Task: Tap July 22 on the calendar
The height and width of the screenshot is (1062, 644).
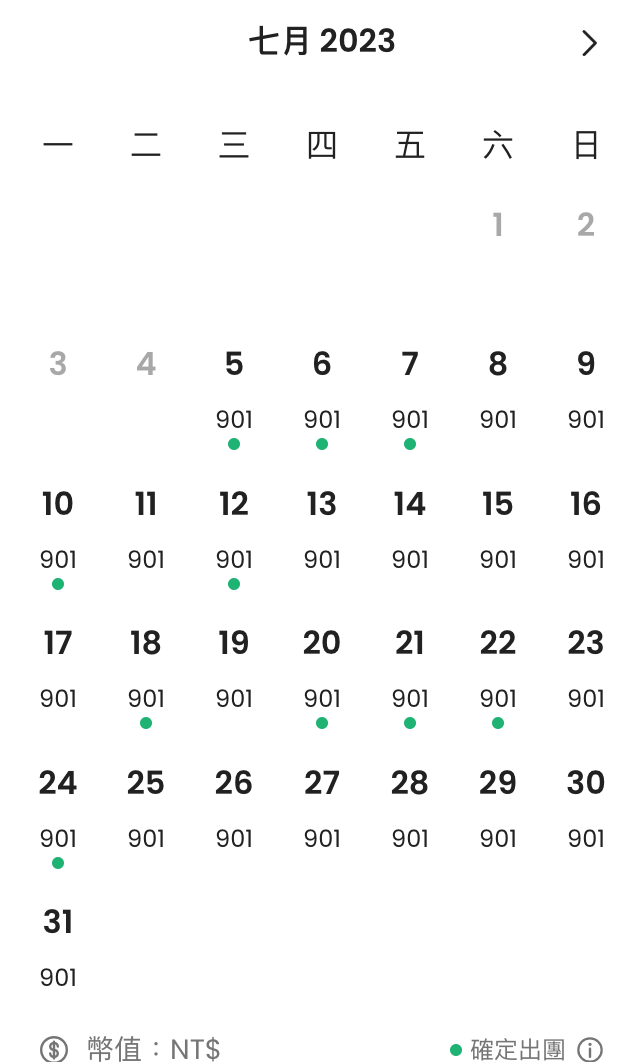Action: click(x=498, y=678)
